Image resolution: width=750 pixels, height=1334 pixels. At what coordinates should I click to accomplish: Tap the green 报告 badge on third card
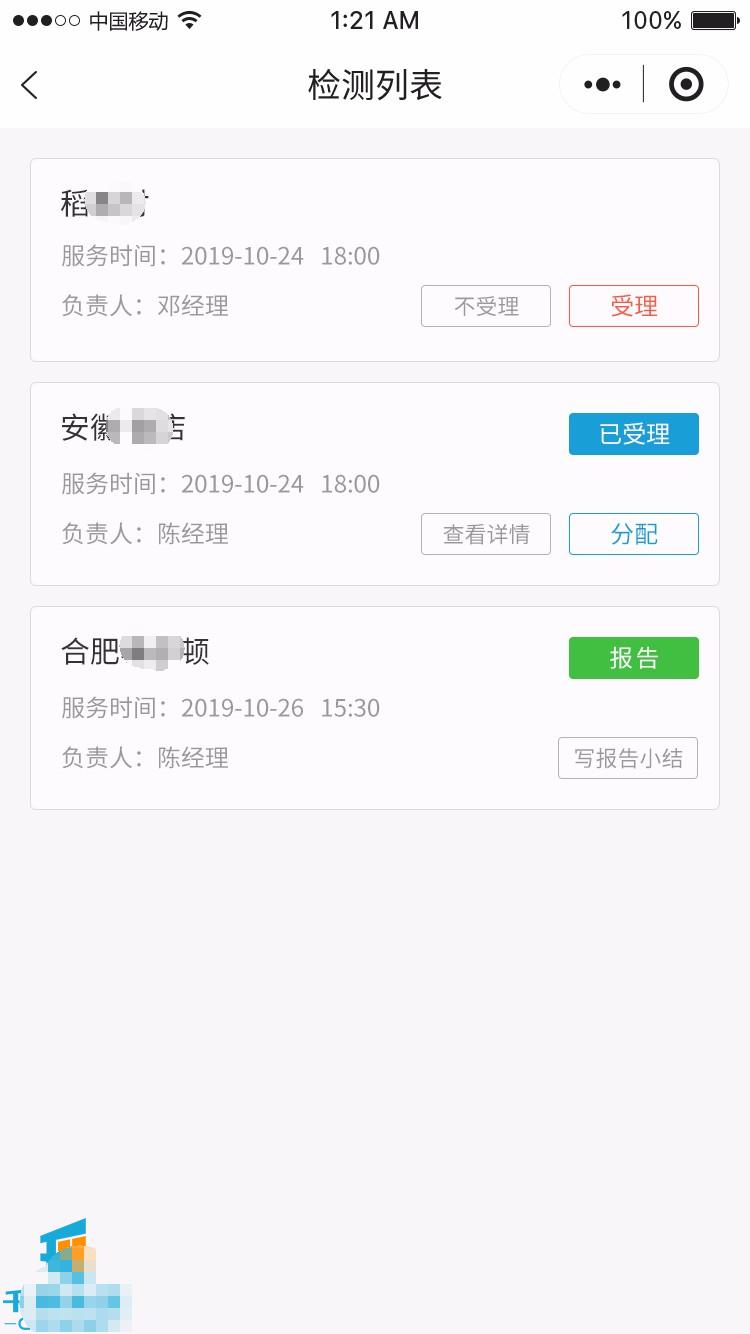click(634, 658)
